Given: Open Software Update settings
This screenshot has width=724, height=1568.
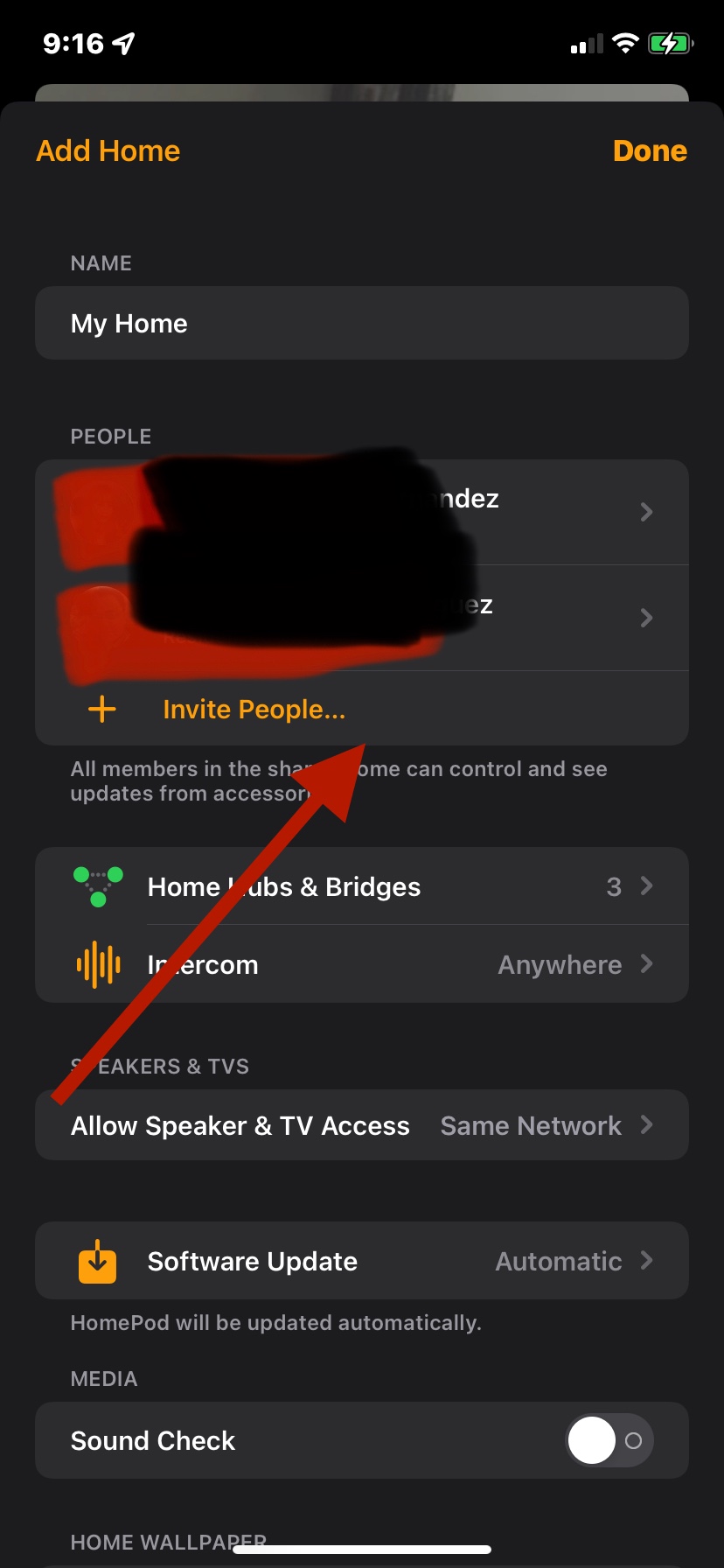Looking at the screenshot, I should [361, 1261].
